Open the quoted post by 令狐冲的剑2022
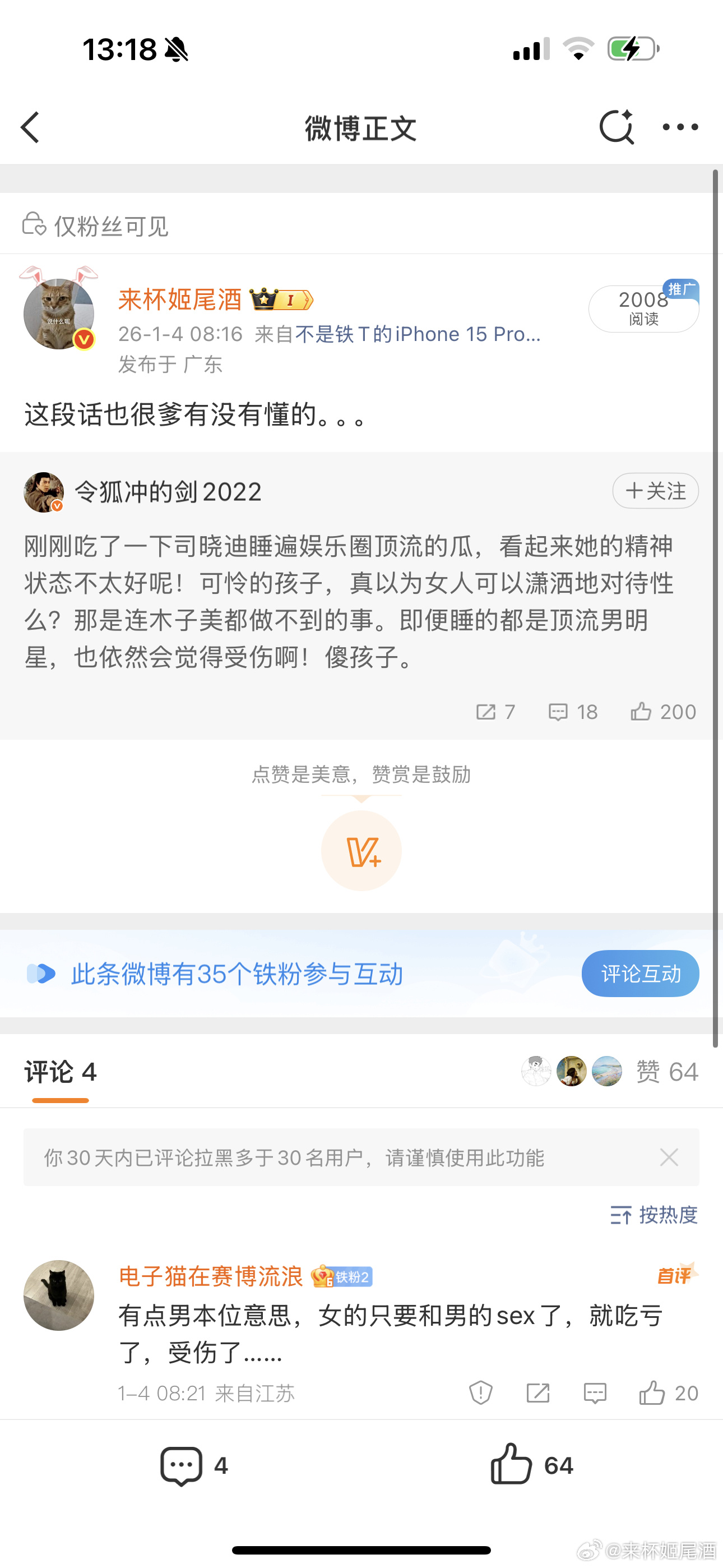Viewport: 723px width, 1568px height. (x=348, y=601)
